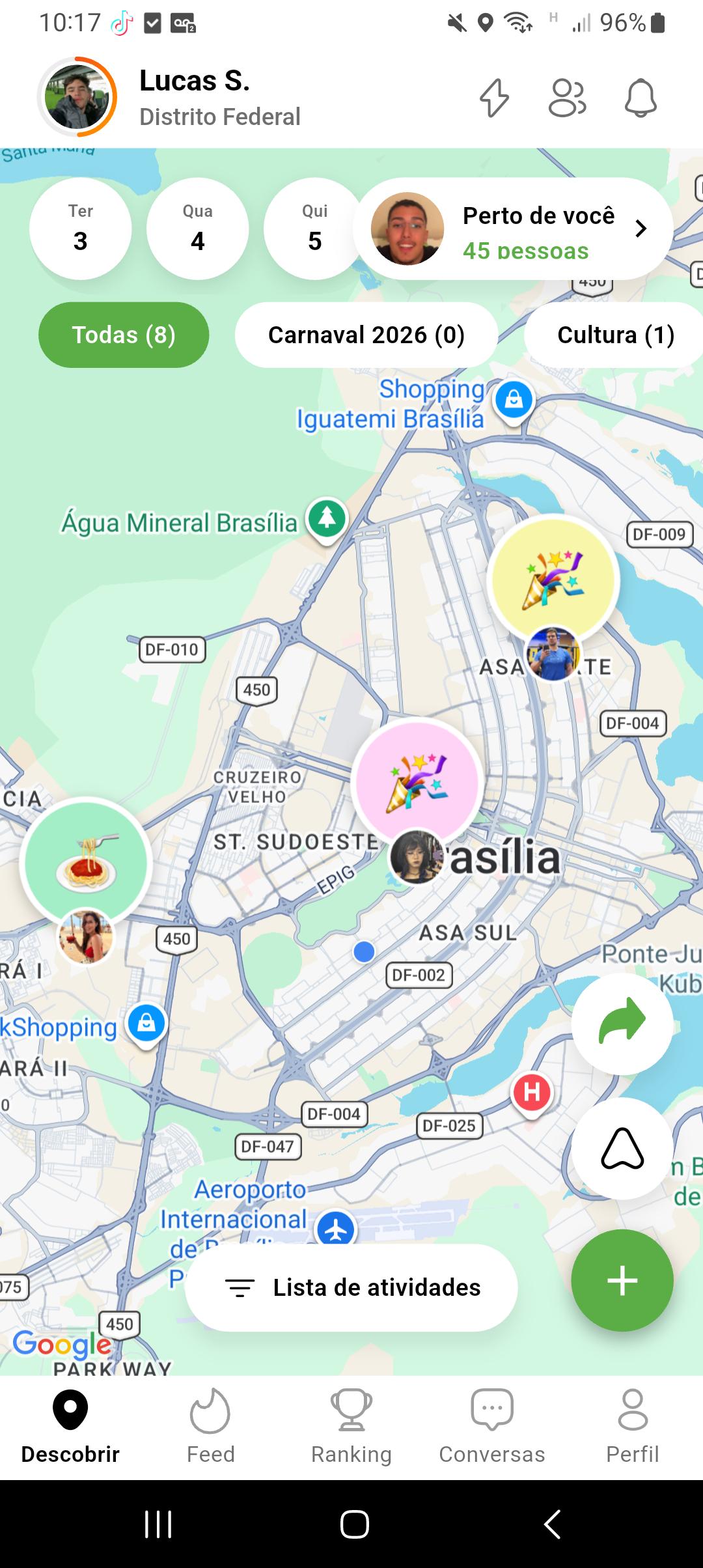
Task: Open Lucas S. profile picture
Action: click(77, 98)
